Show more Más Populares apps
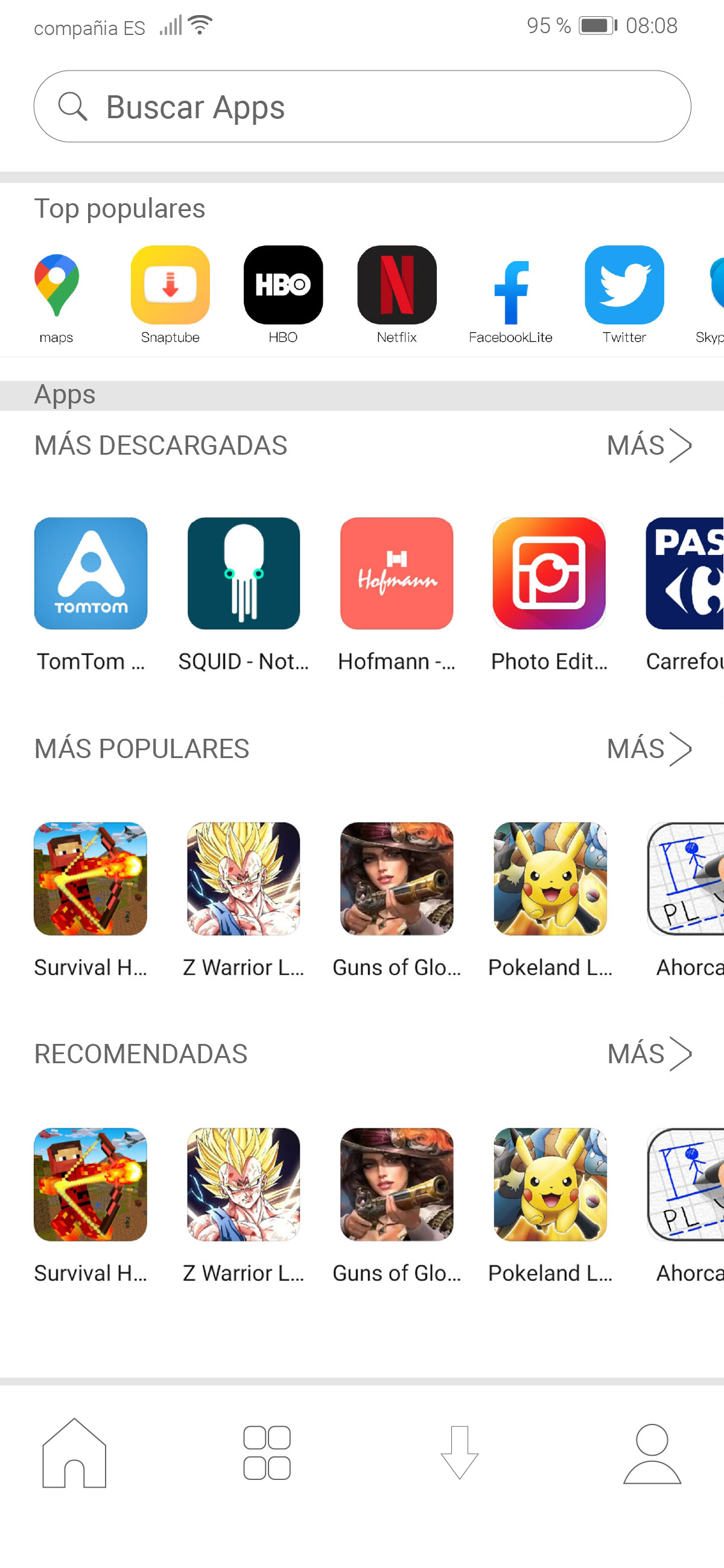The width and height of the screenshot is (724, 1568). [649, 748]
